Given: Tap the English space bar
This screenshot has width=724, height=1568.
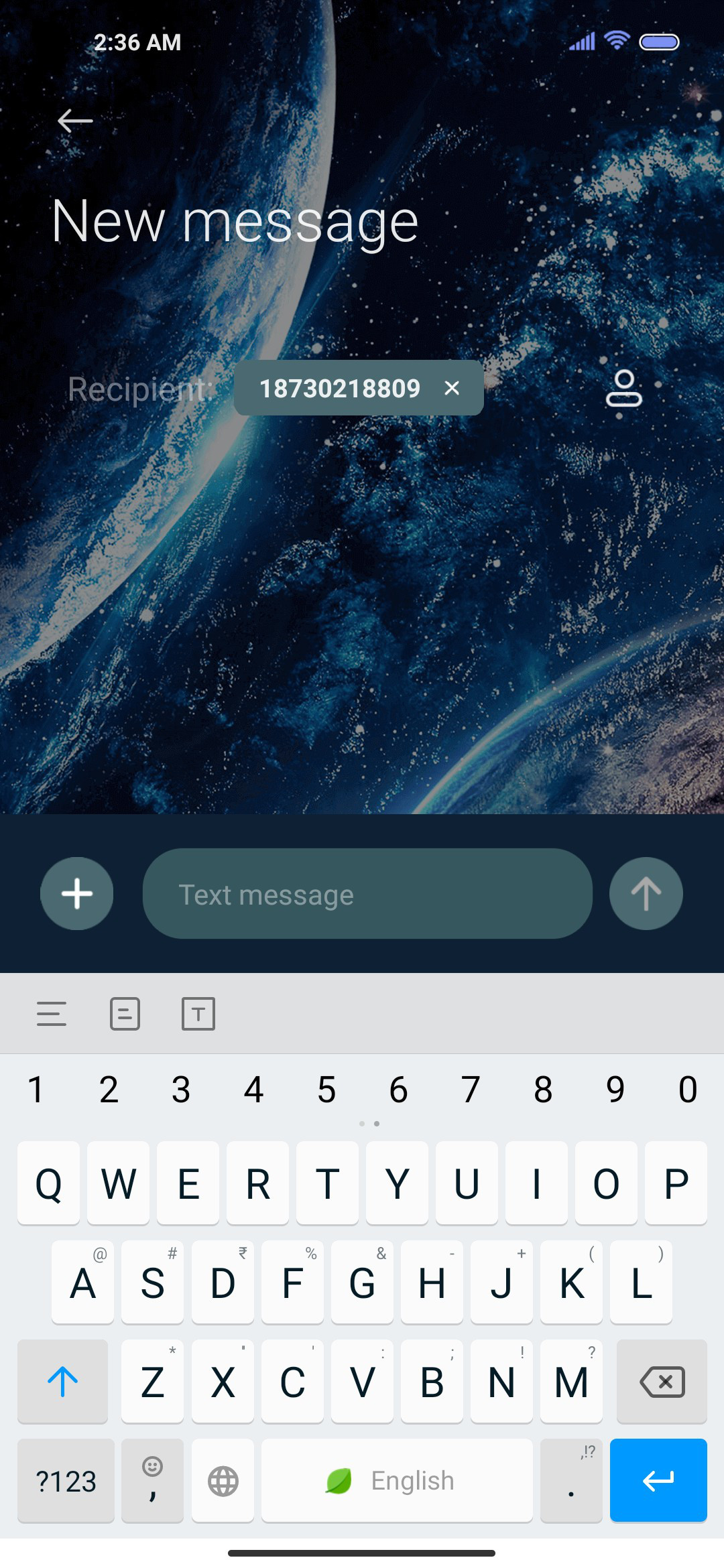Looking at the screenshot, I should pyautogui.click(x=397, y=1481).
